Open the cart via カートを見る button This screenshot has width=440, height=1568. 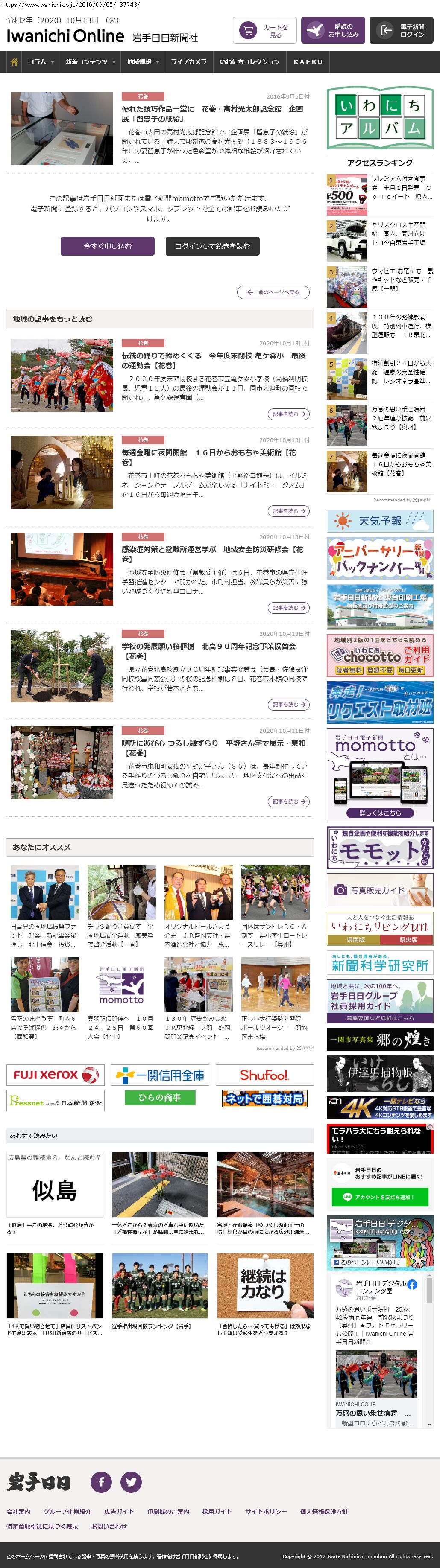(x=264, y=31)
